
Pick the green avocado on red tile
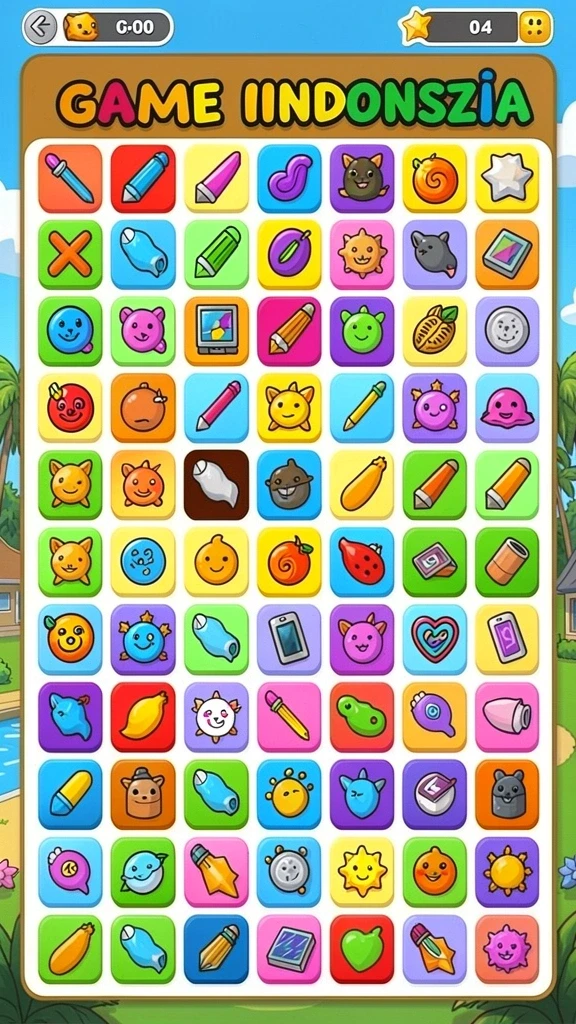click(362, 716)
